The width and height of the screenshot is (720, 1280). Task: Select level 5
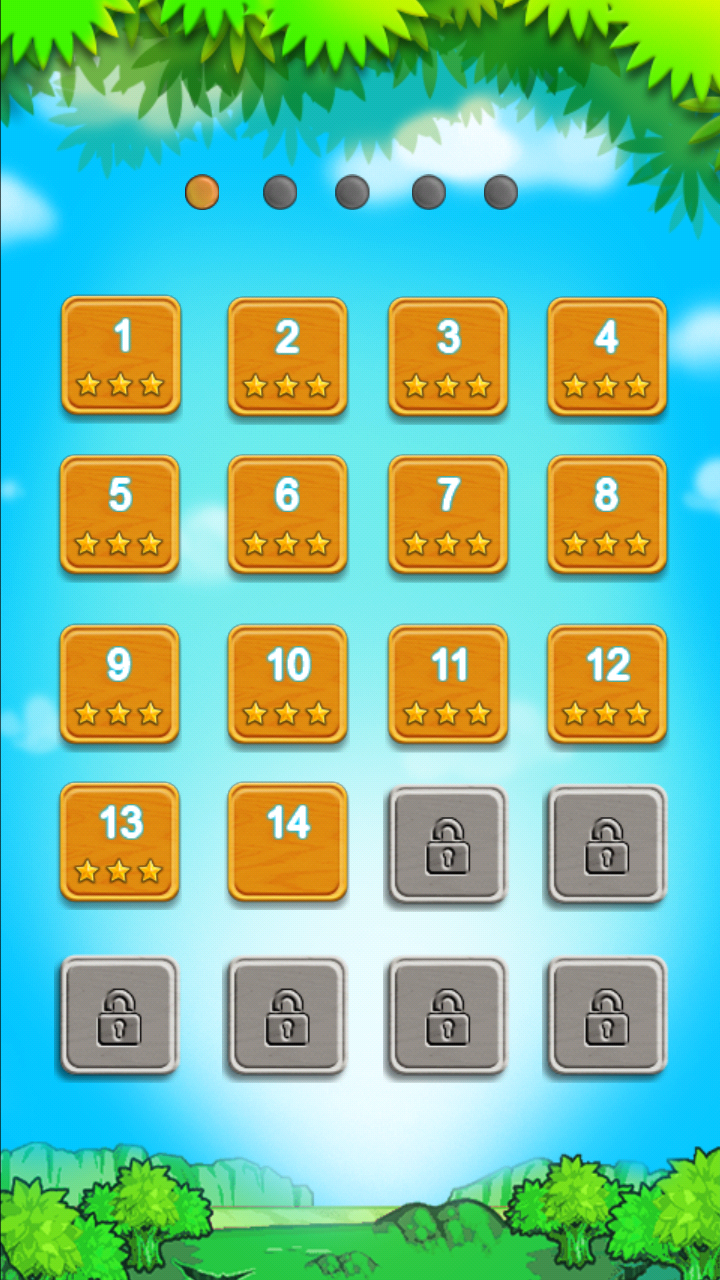(x=120, y=515)
